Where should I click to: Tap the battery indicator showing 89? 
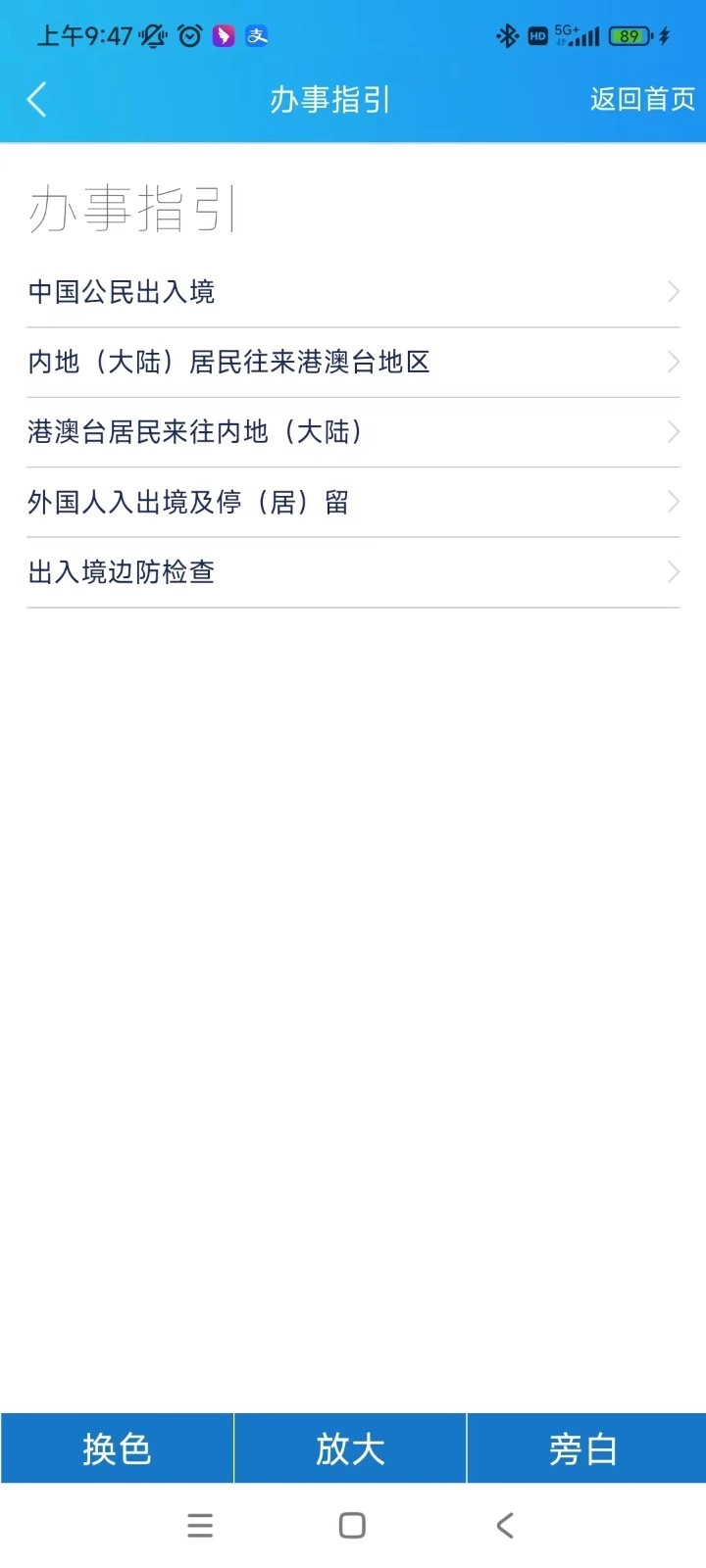(x=627, y=35)
